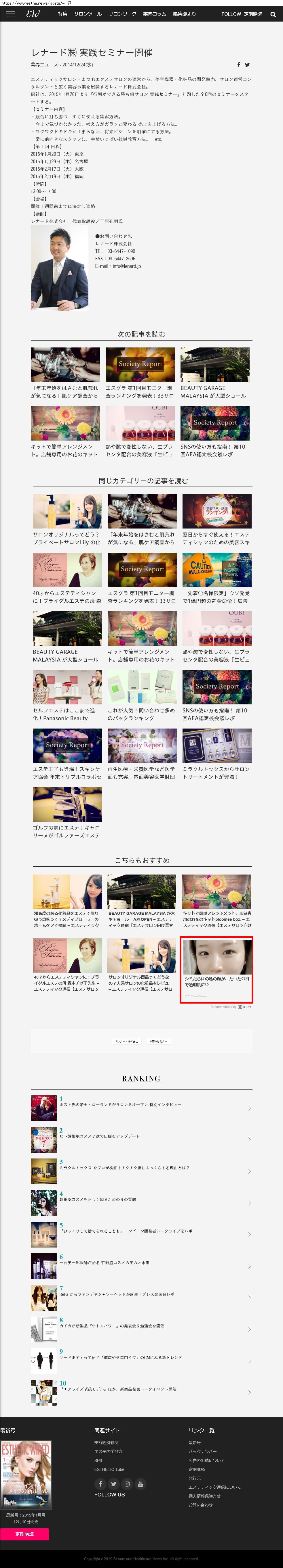Open the hamburger drawer menu
The image size is (283, 1568).
click(10, 14)
